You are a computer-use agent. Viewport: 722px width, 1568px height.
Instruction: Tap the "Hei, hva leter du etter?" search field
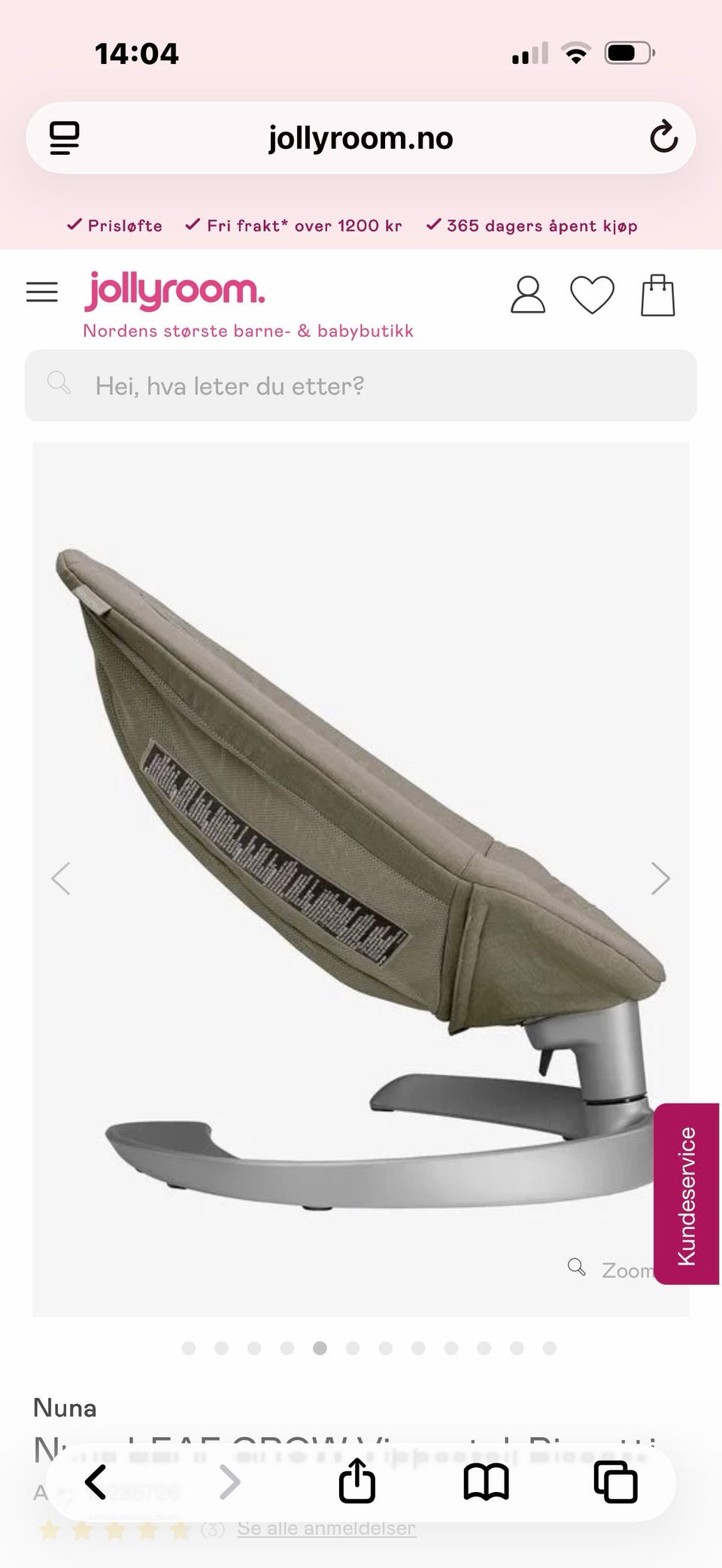pyautogui.click(x=361, y=386)
